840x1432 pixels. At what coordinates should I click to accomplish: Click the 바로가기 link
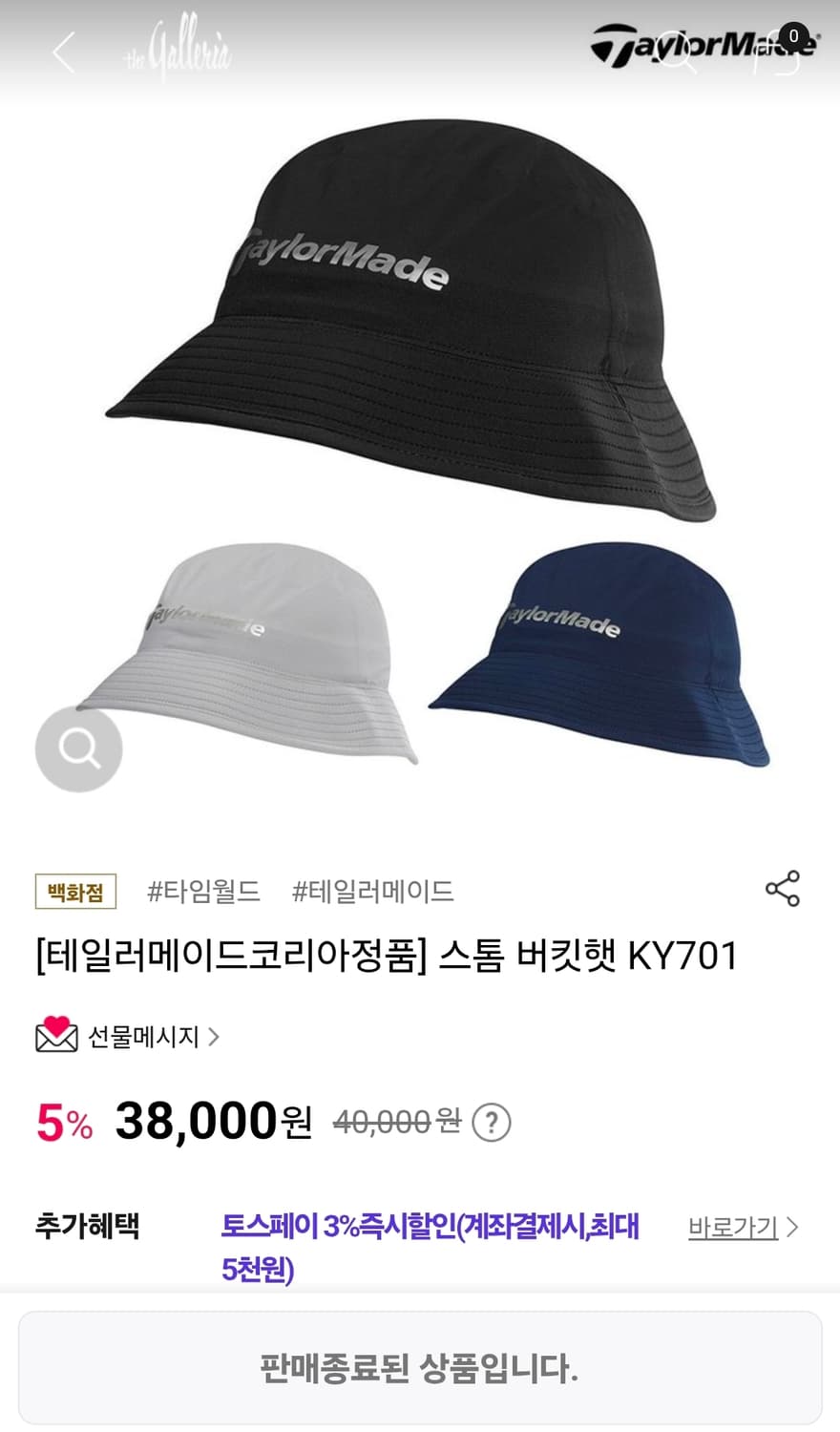coord(732,1230)
